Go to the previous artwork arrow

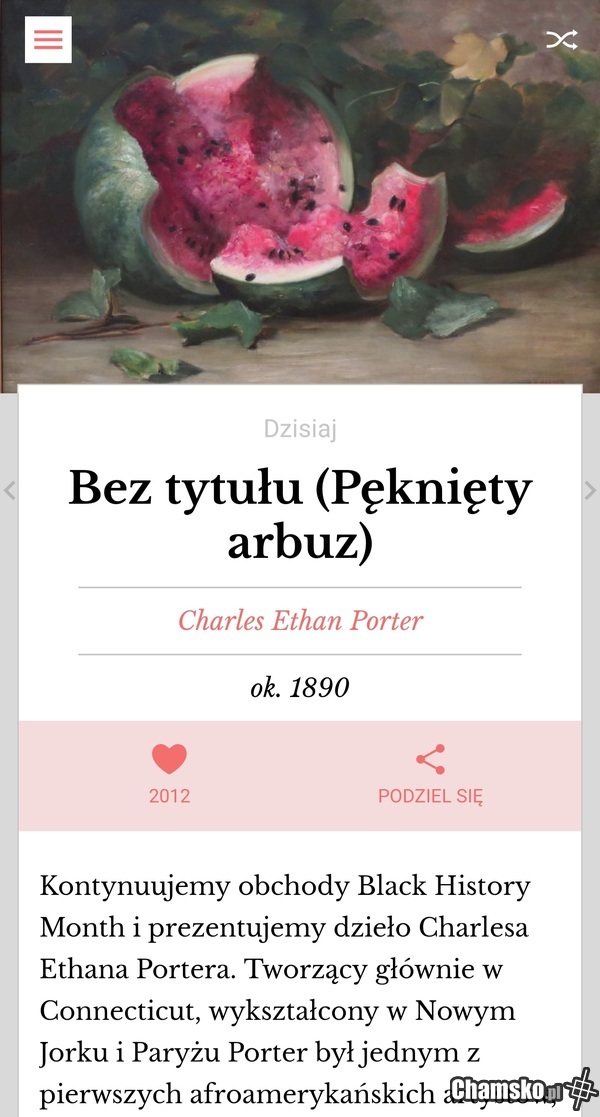(x=9, y=490)
